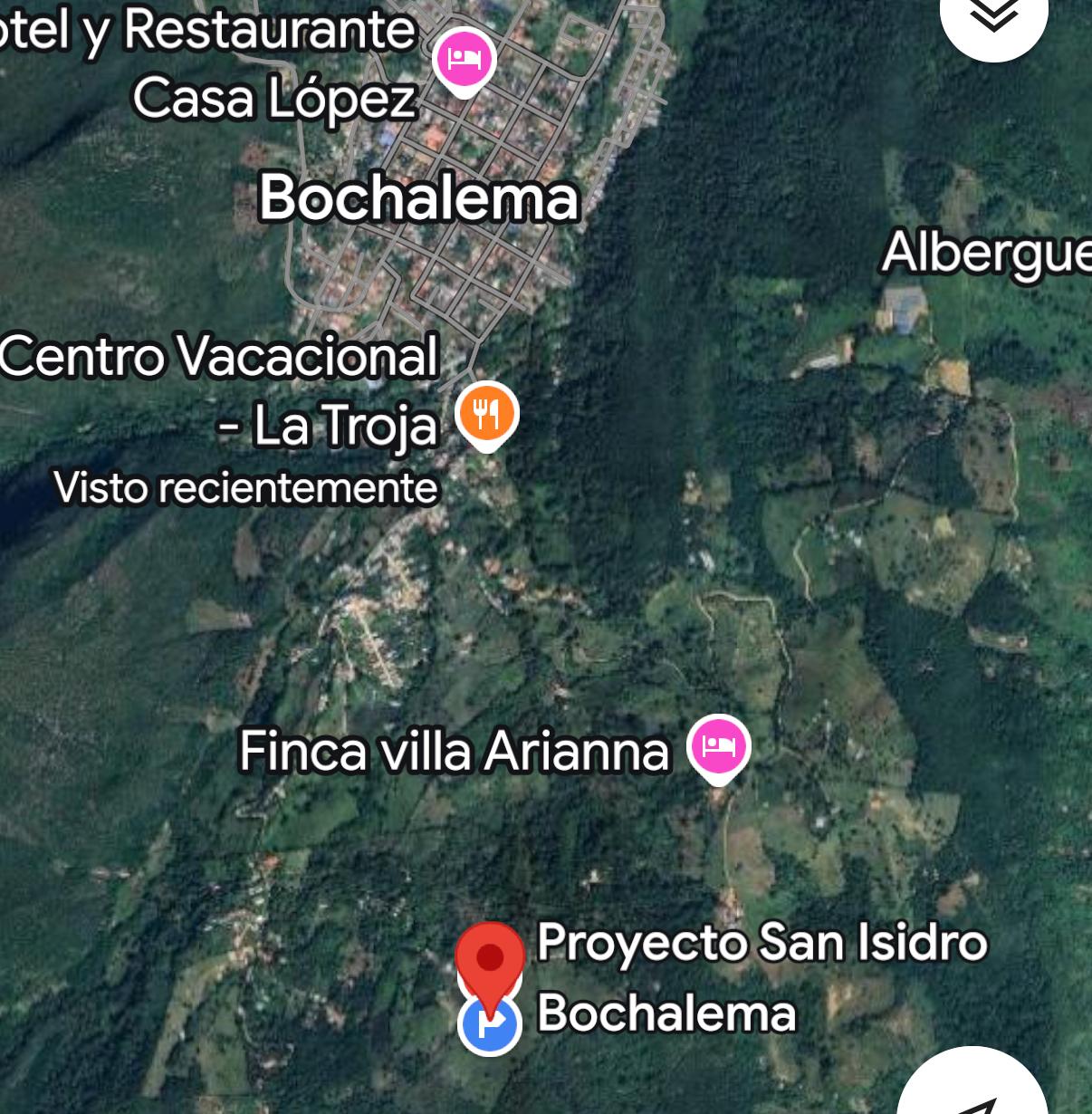Open the map layers button
The image size is (1092, 1114).
click(993, 18)
